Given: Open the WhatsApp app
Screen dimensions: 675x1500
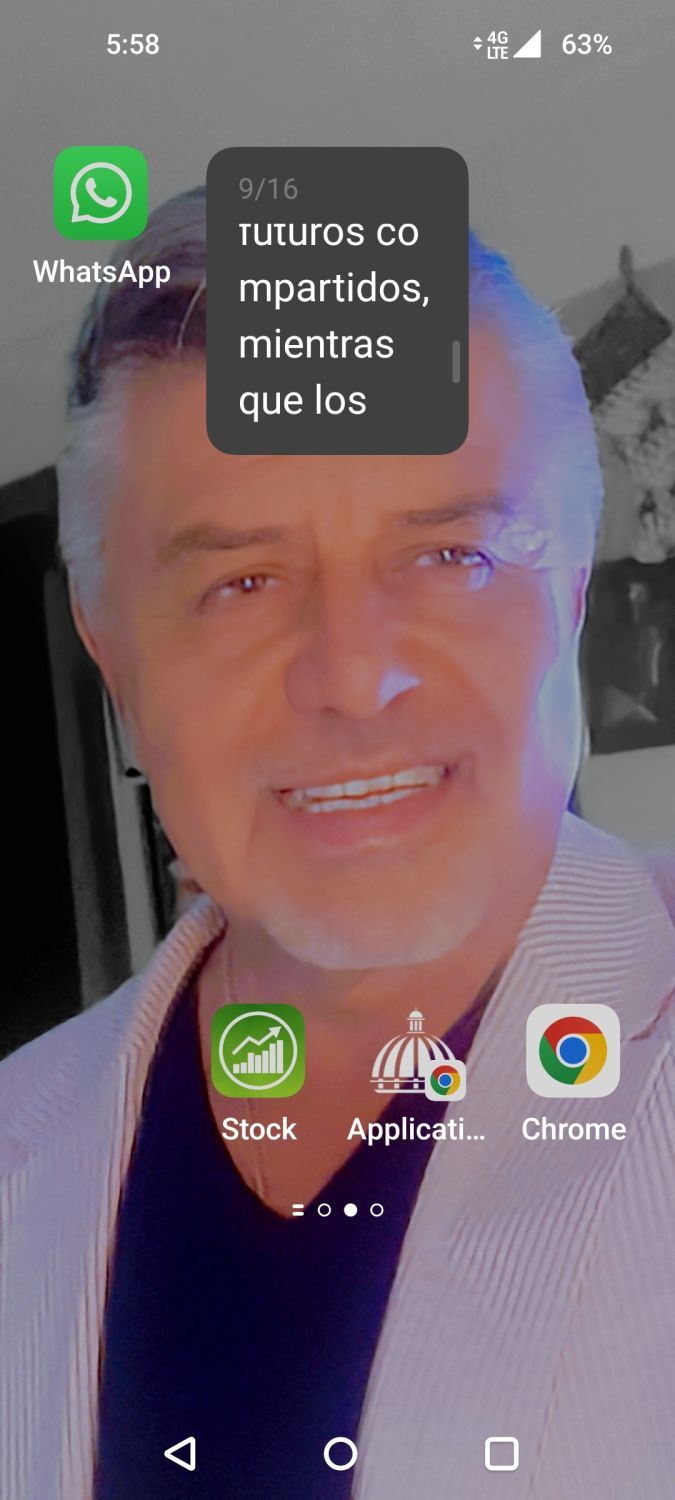Looking at the screenshot, I should coord(101,194).
